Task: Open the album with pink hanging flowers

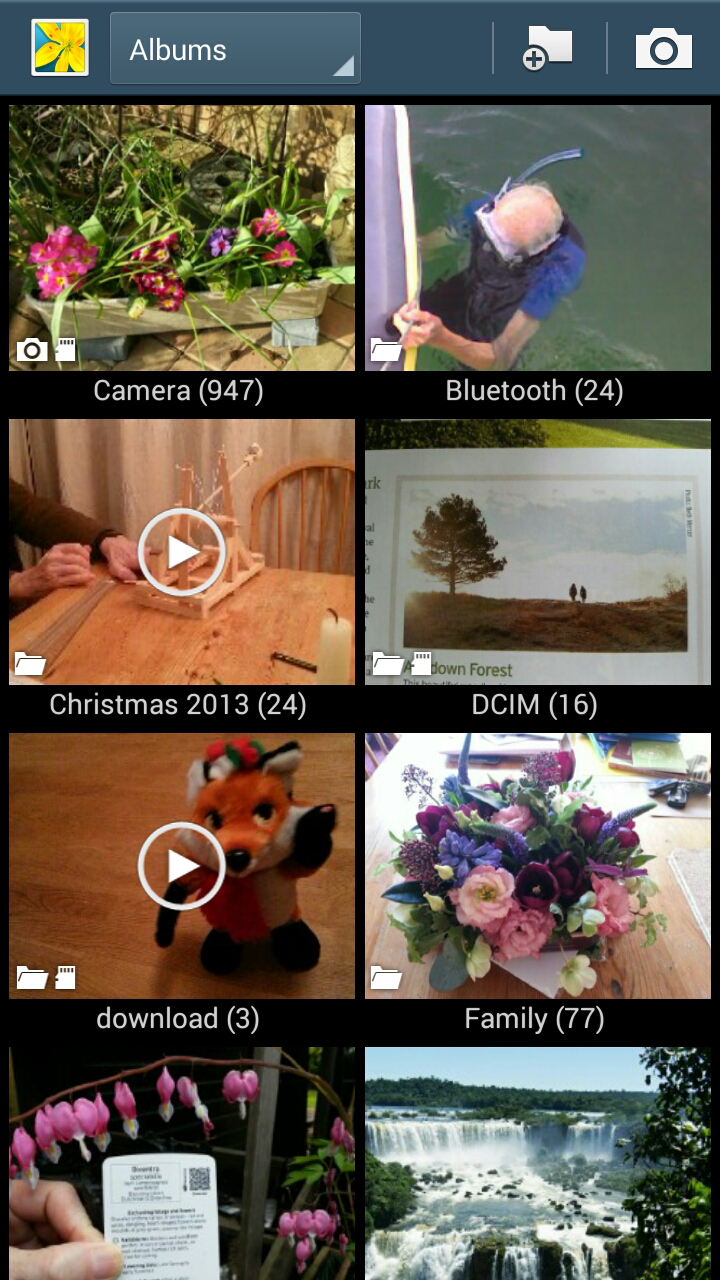Action: pos(182,1163)
